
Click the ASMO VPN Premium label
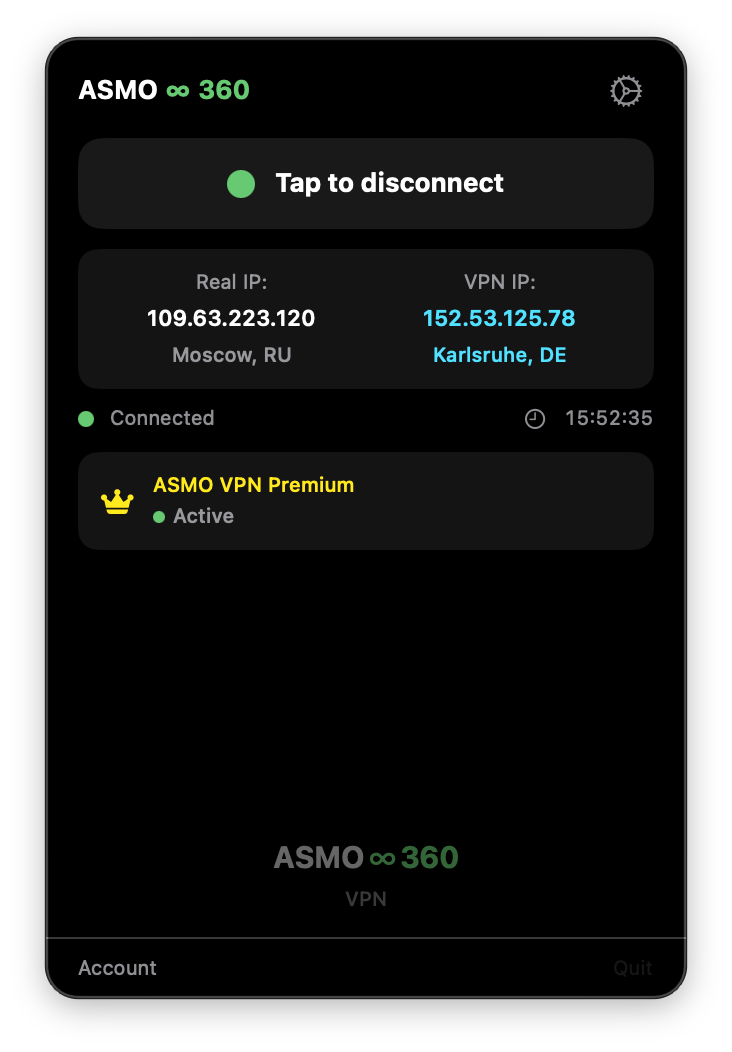pyautogui.click(x=253, y=485)
